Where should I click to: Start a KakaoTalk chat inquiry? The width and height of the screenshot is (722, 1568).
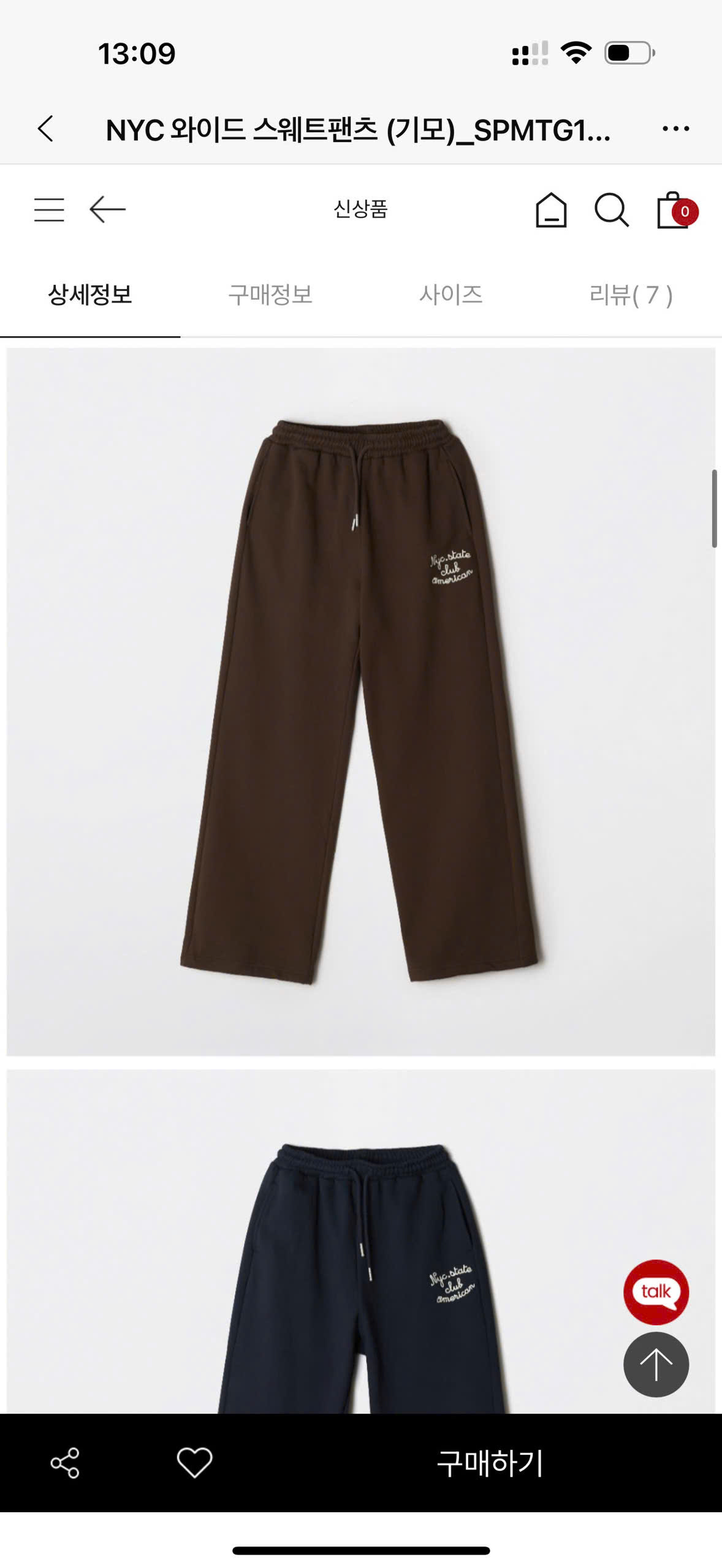656,1292
